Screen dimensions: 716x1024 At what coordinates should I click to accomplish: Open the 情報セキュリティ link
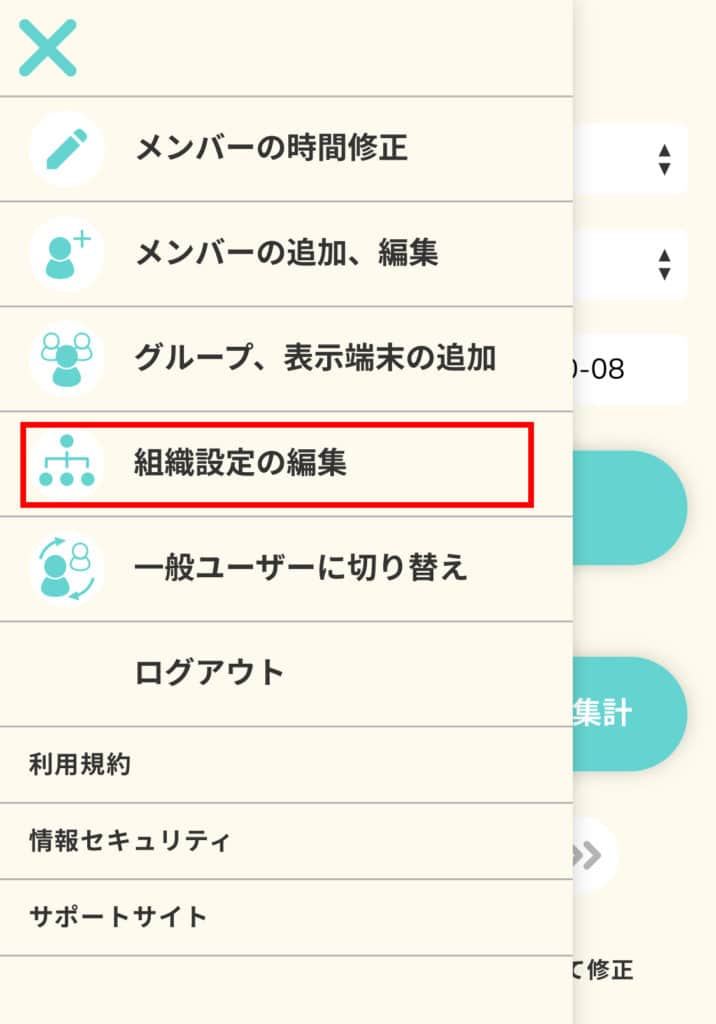(x=130, y=840)
